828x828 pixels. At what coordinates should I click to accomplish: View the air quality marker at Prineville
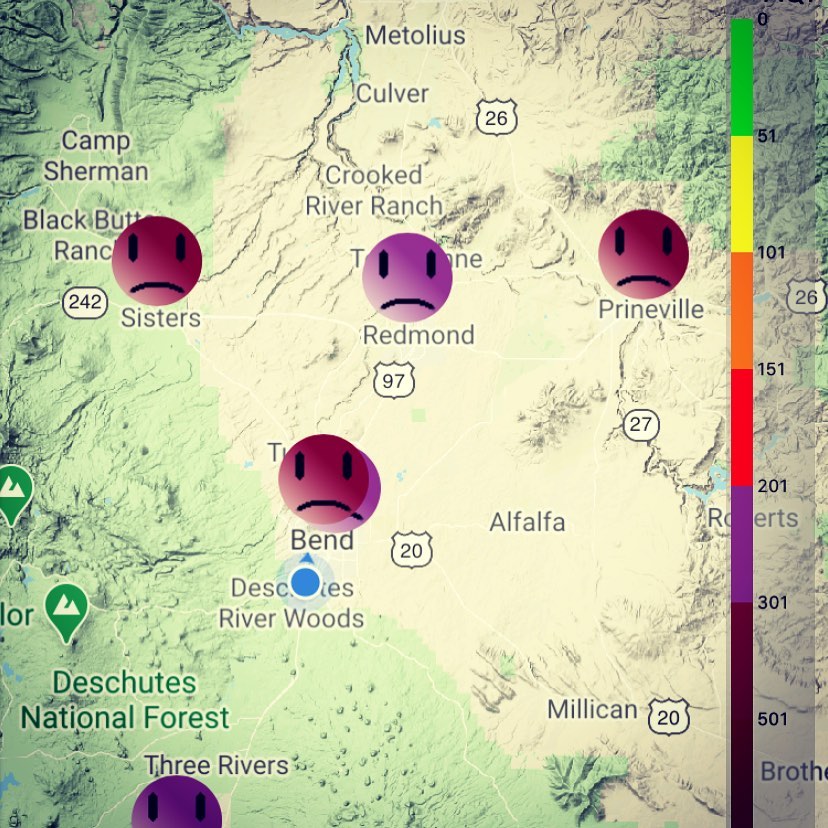tap(643, 254)
